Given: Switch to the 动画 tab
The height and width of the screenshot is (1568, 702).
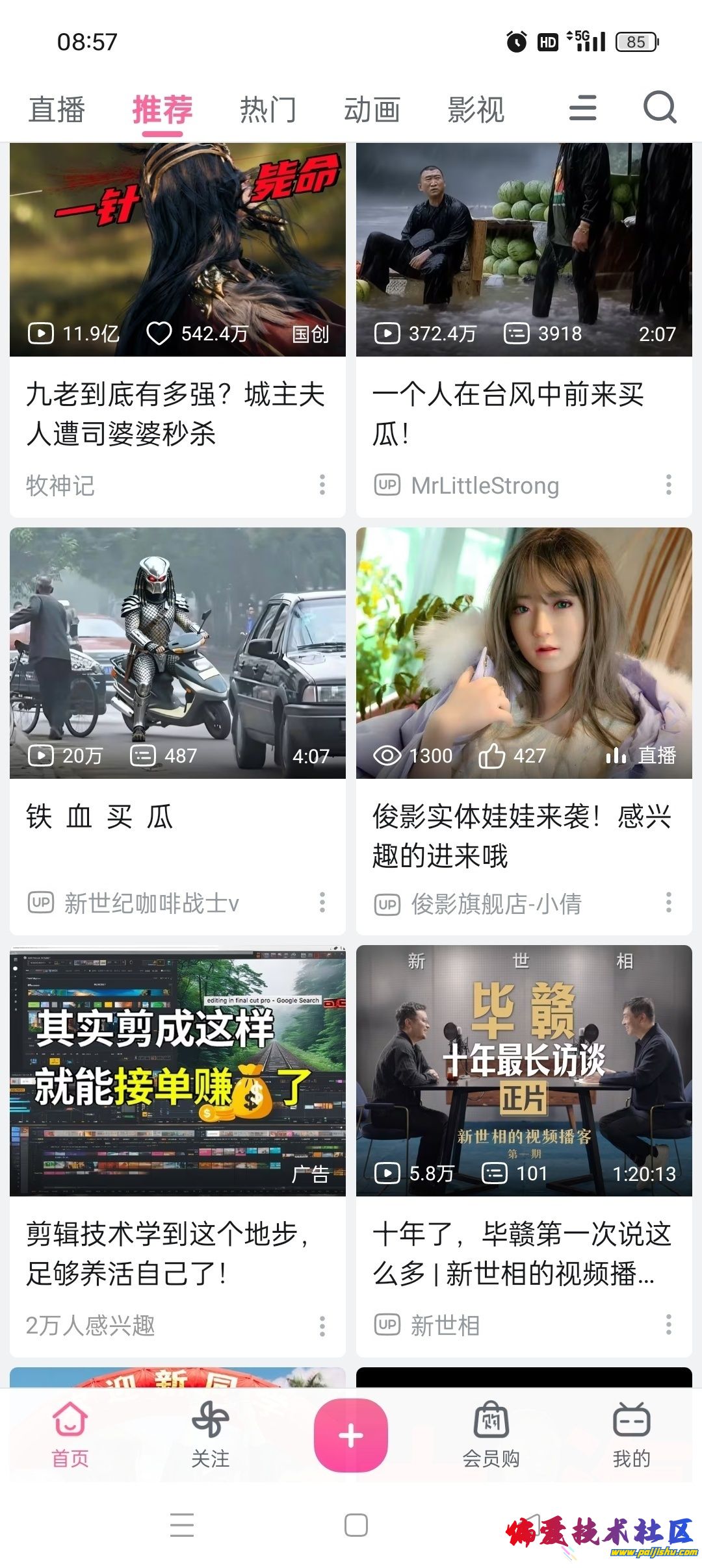Looking at the screenshot, I should 372,109.
